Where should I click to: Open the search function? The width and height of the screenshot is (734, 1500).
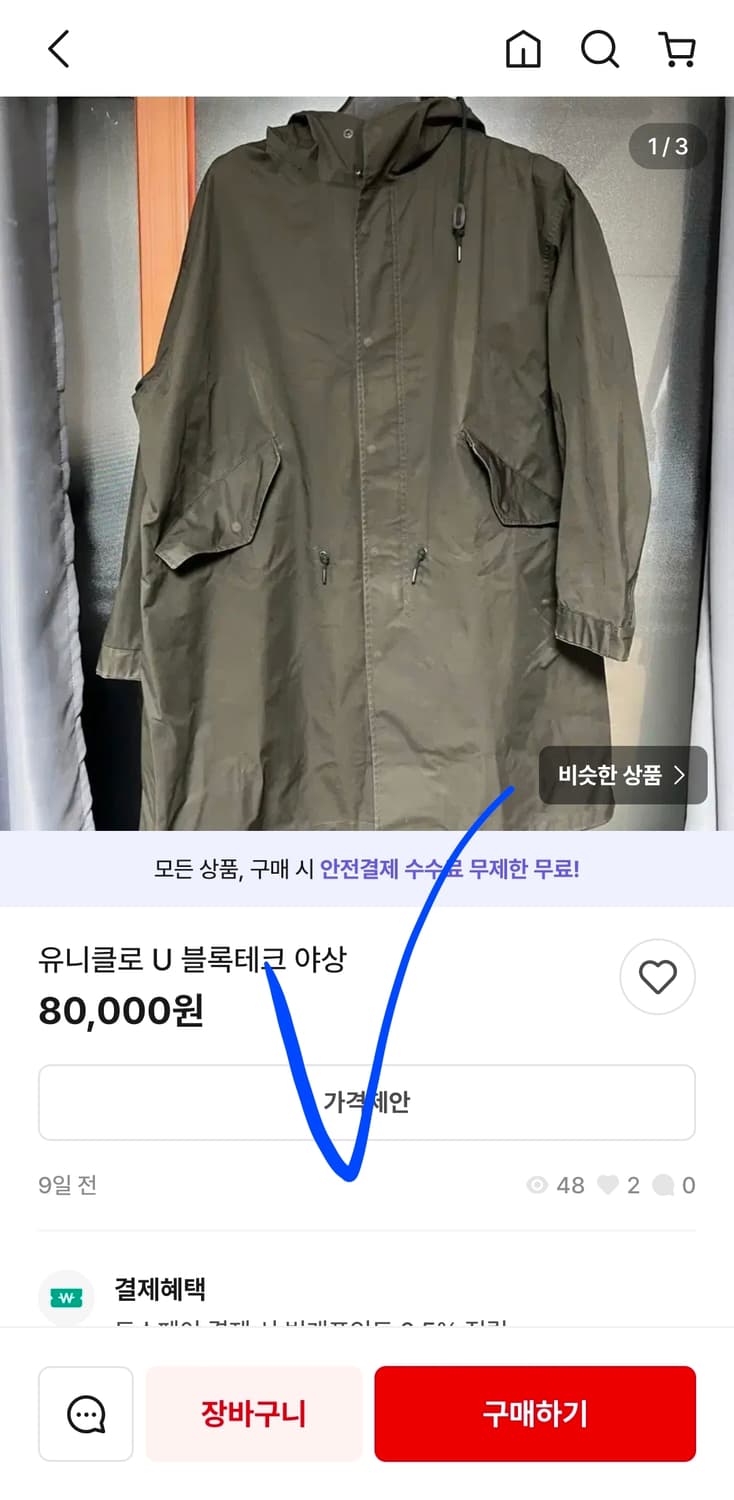pos(599,47)
